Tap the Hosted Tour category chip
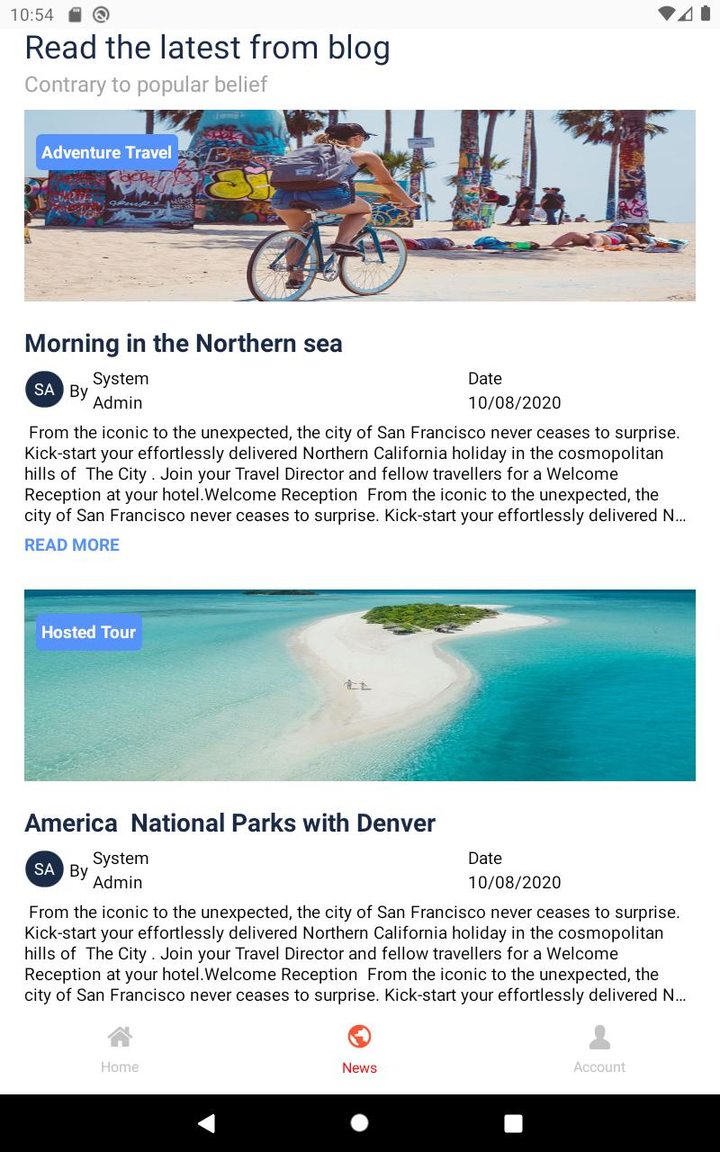 pos(89,632)
